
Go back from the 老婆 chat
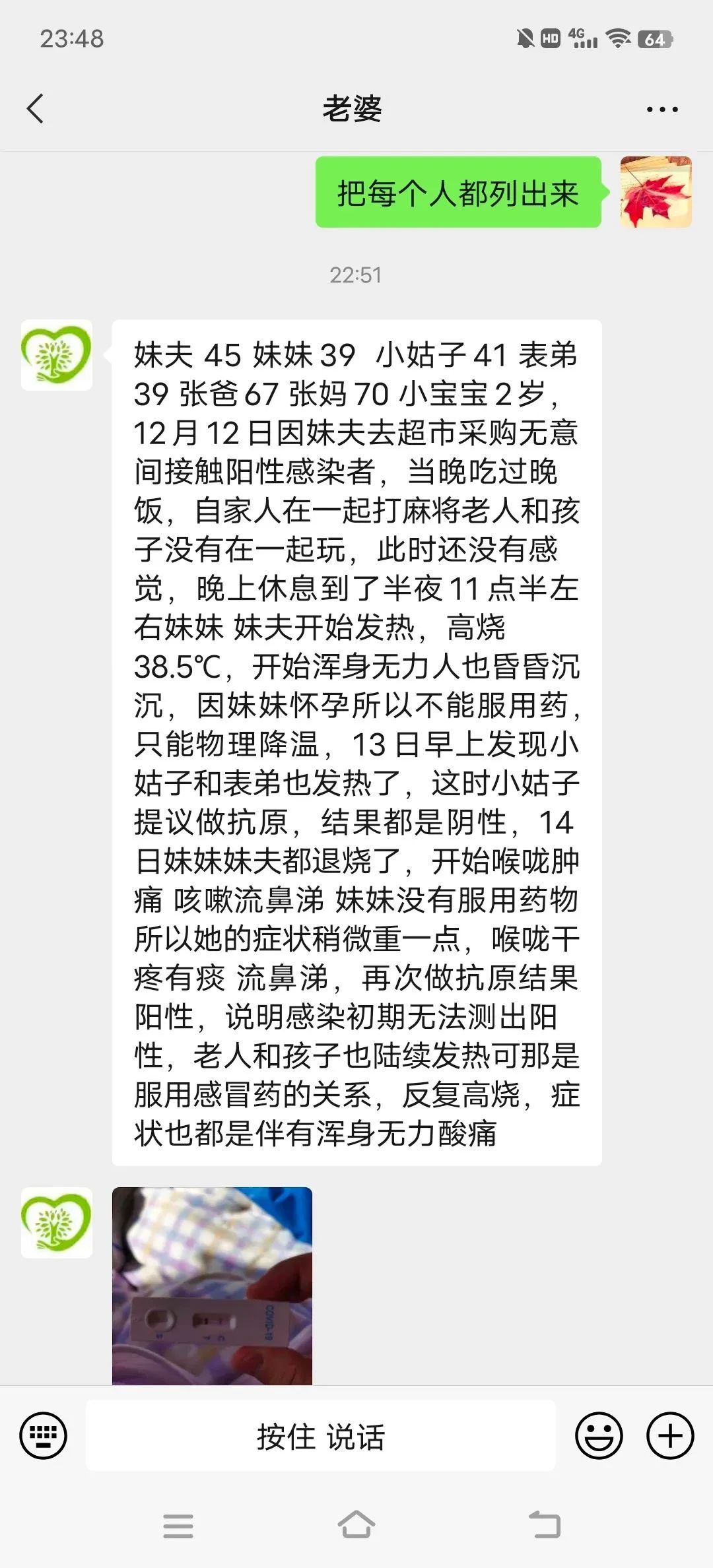coord(35,109)
